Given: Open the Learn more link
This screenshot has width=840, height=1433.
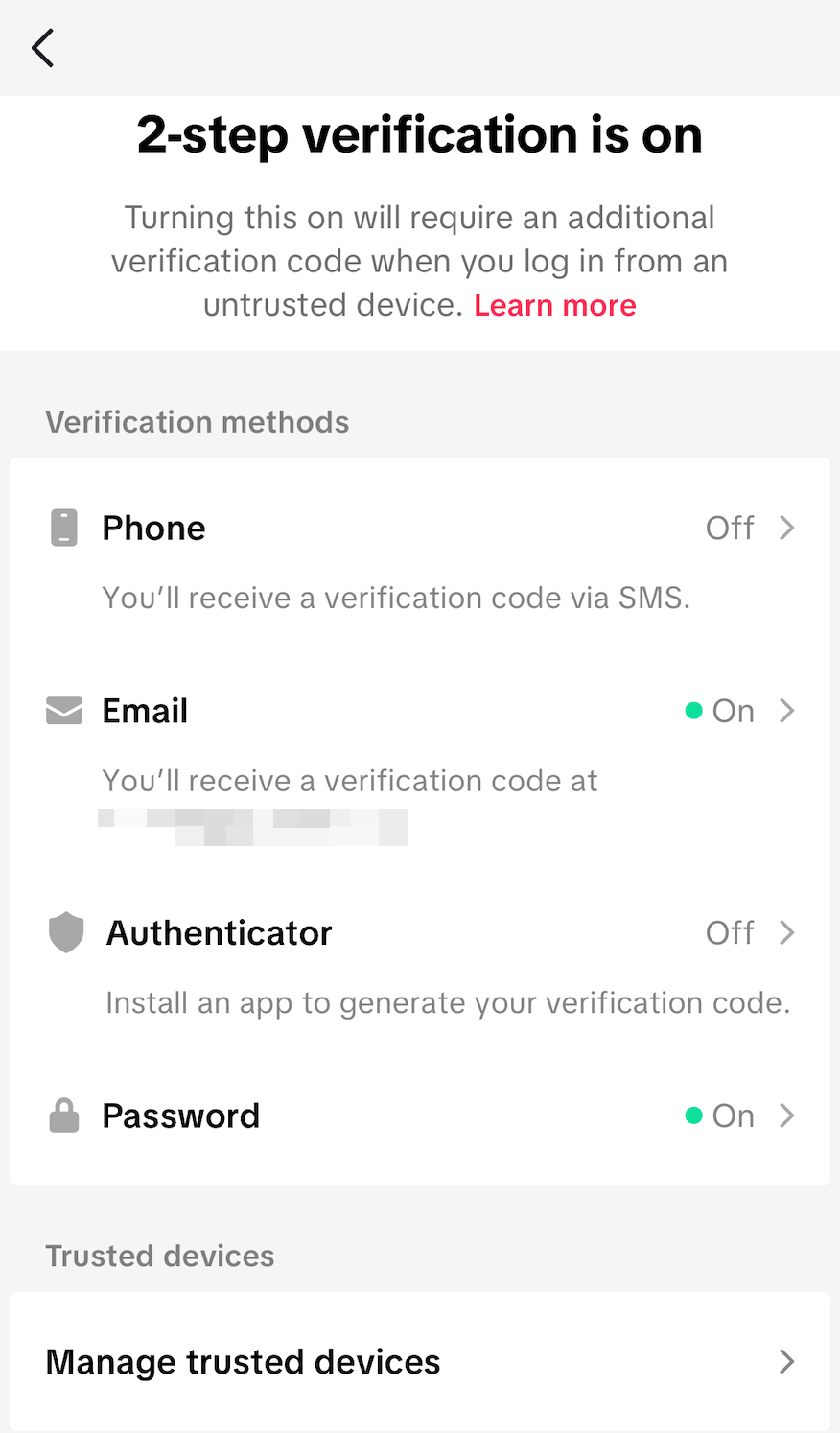Looking at the screenshot, I should coord(554,305).
